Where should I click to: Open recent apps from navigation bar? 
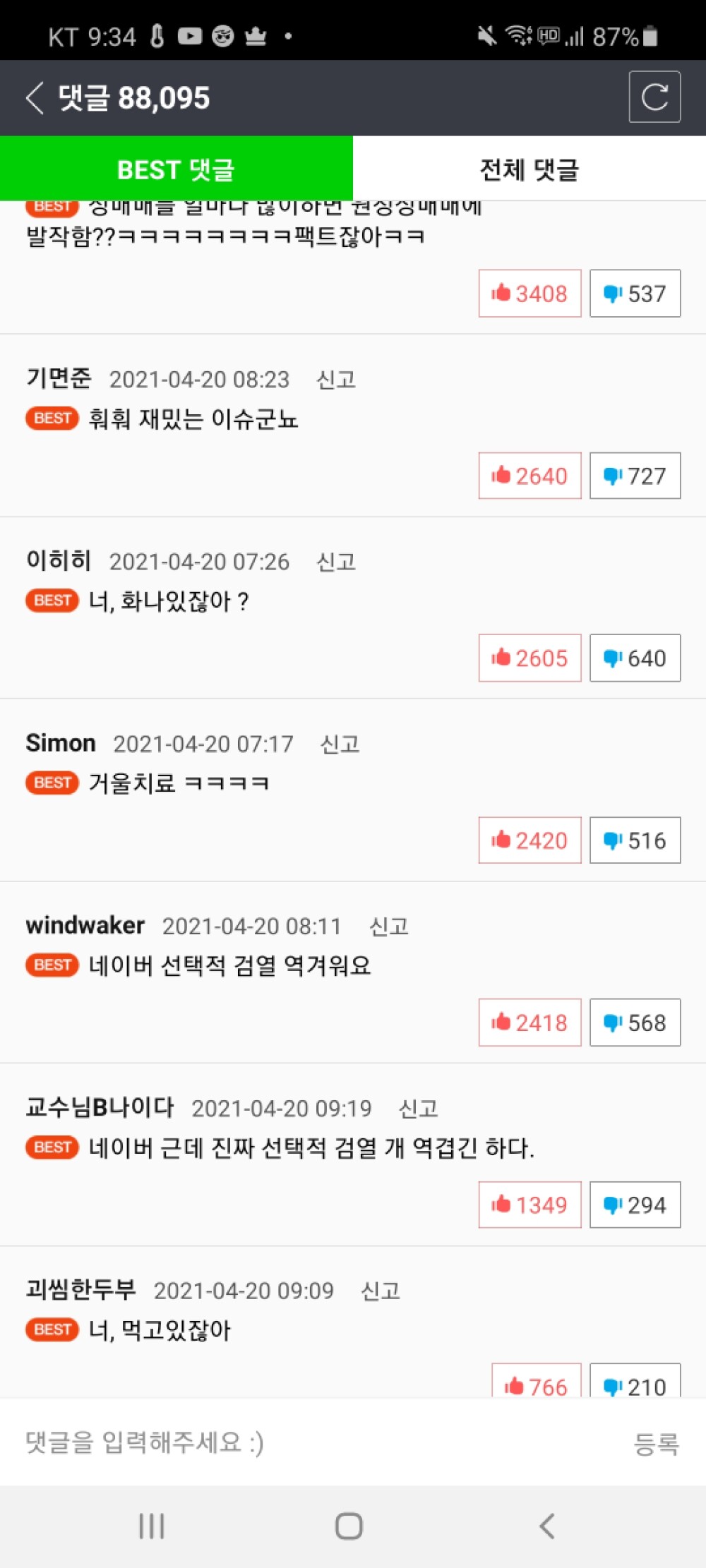click(152, 1526)
